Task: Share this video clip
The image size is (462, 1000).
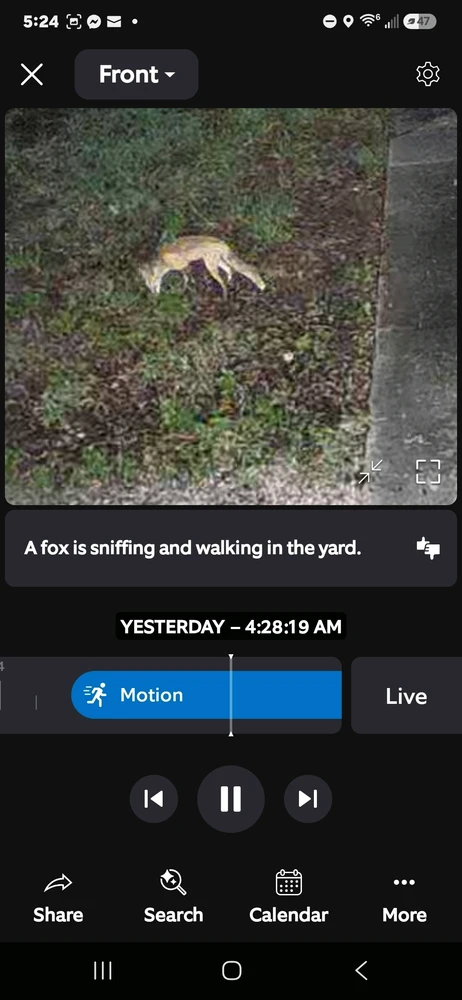Action: pyautogui.click(x=58, y=898)
